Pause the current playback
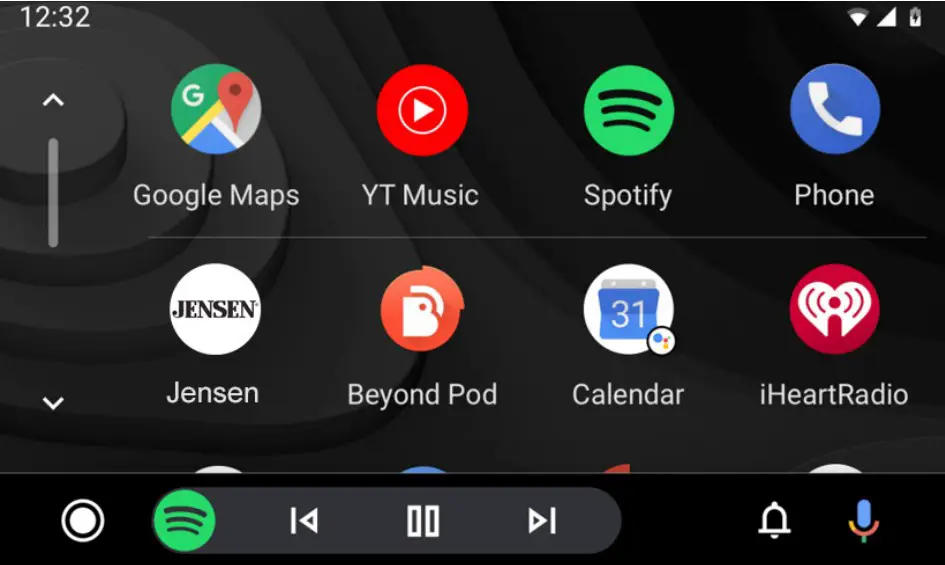Viewport: 945px width, 565px height. point(423,521)
